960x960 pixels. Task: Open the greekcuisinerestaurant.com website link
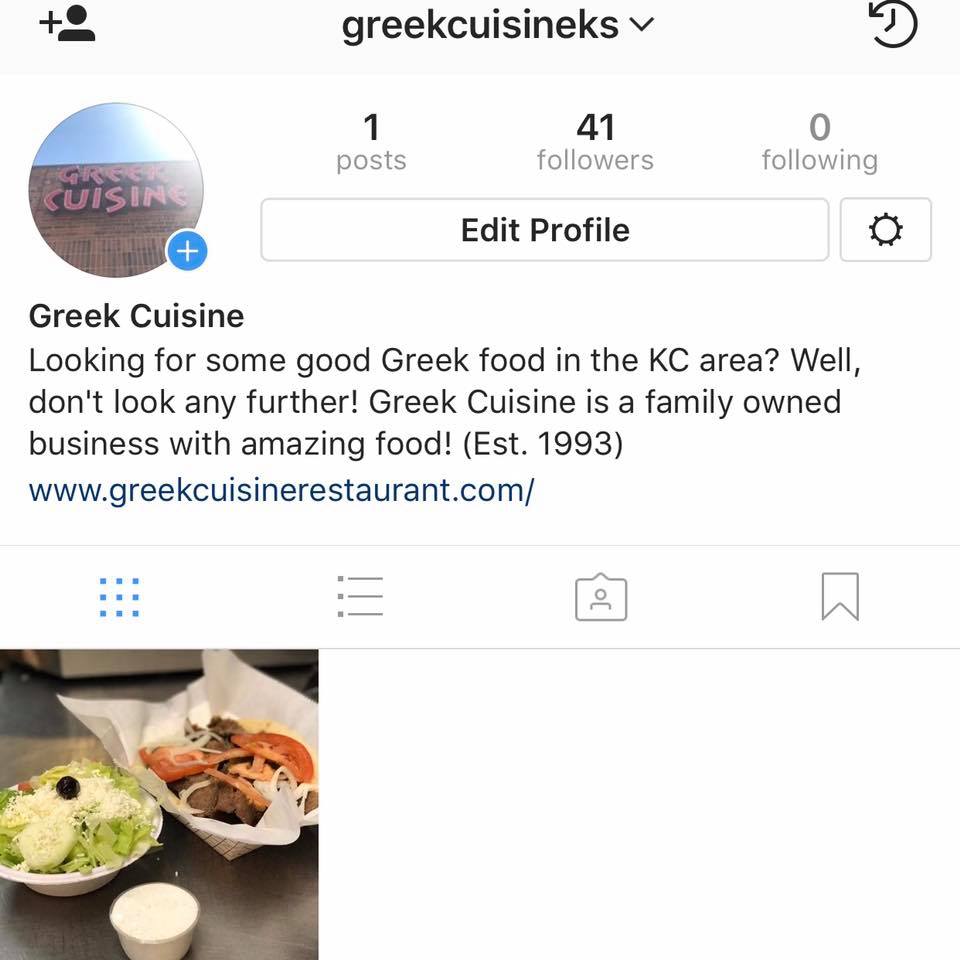pos(281,491)
